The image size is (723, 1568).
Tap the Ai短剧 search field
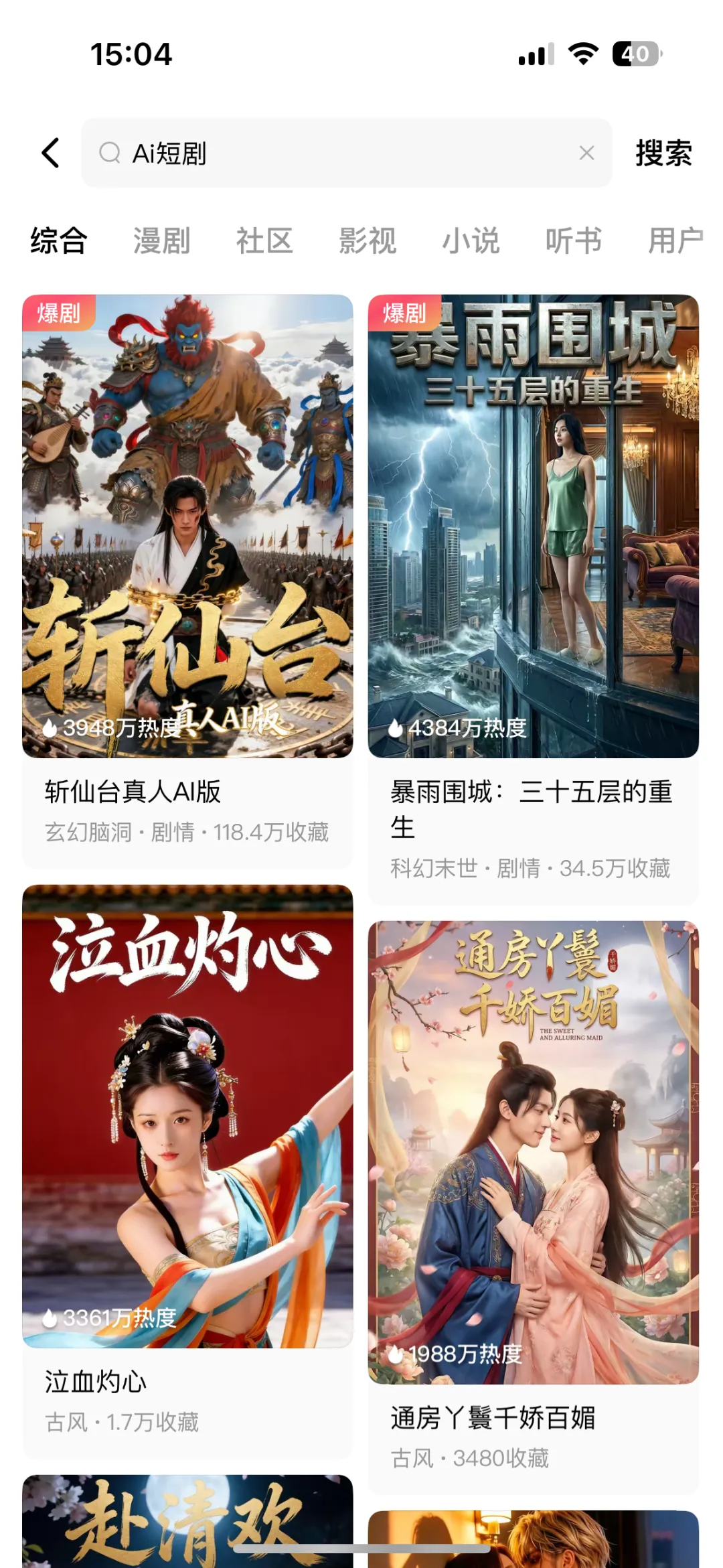click(335, 153)
